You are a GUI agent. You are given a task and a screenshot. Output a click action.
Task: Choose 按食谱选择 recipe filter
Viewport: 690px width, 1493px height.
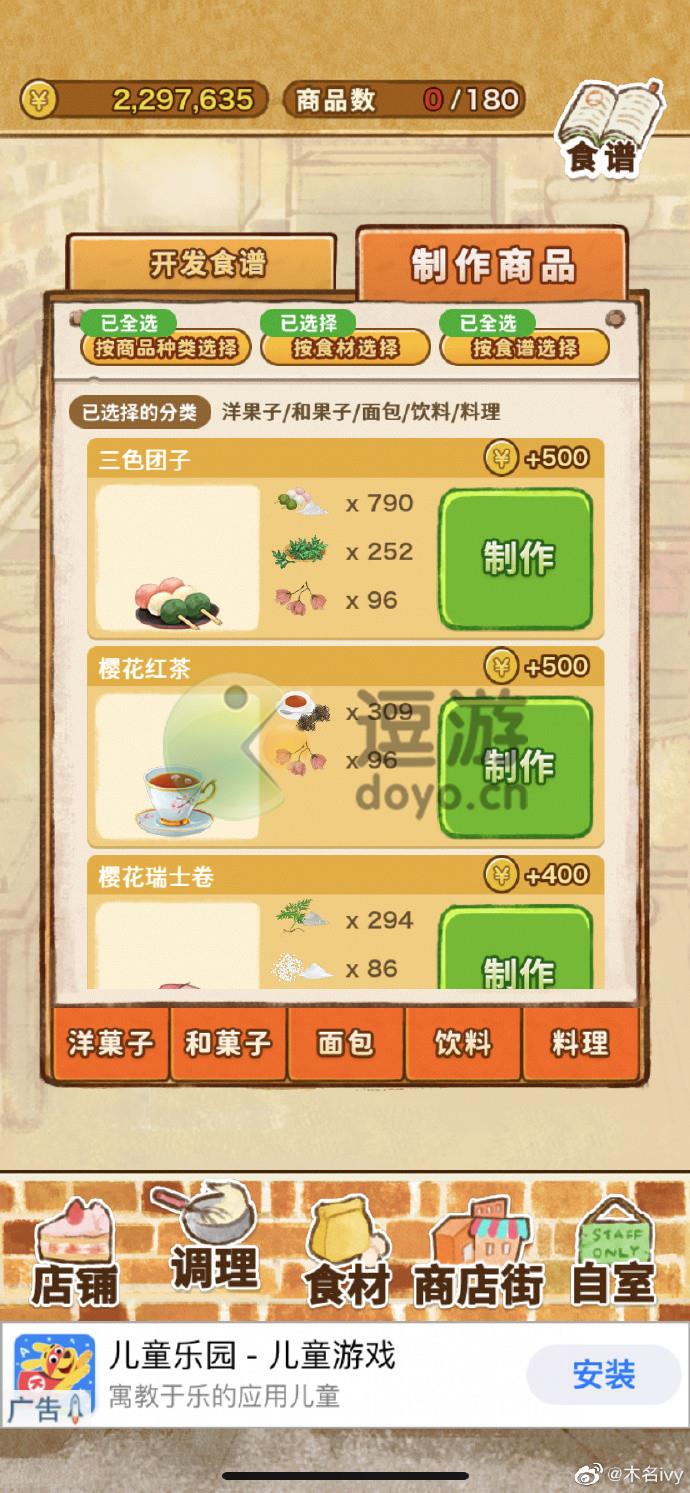pos(524,348)
